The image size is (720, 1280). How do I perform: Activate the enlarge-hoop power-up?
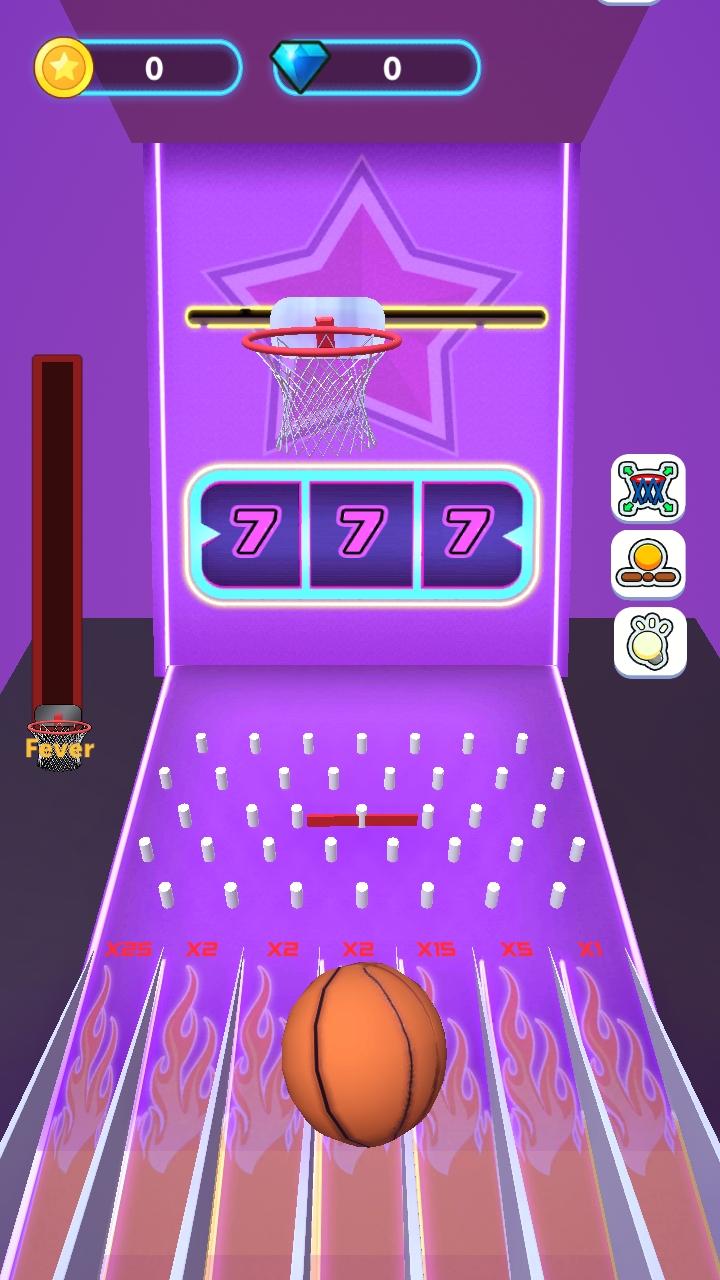click(648, 488)
